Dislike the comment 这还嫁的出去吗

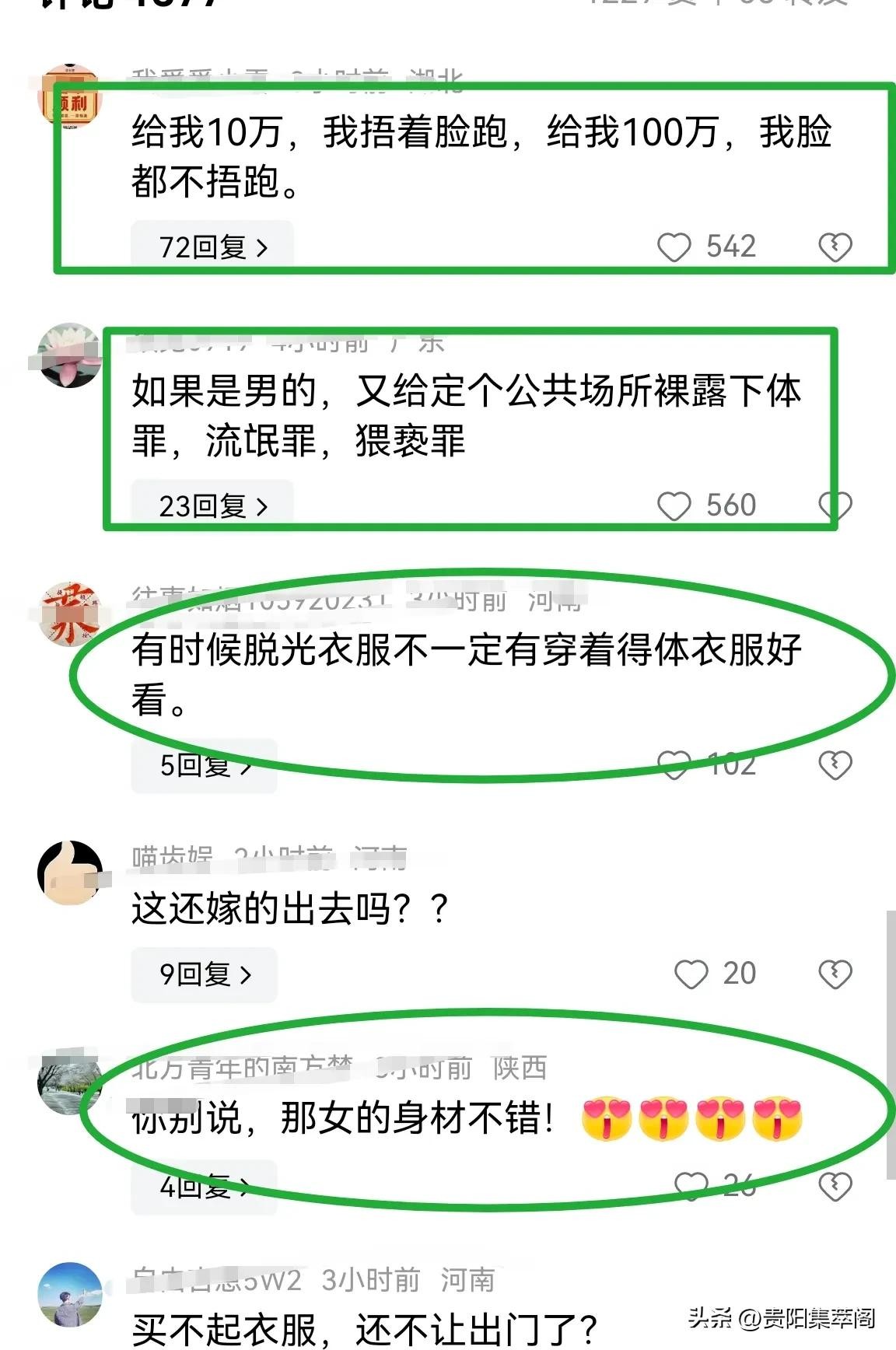point(835,974)
